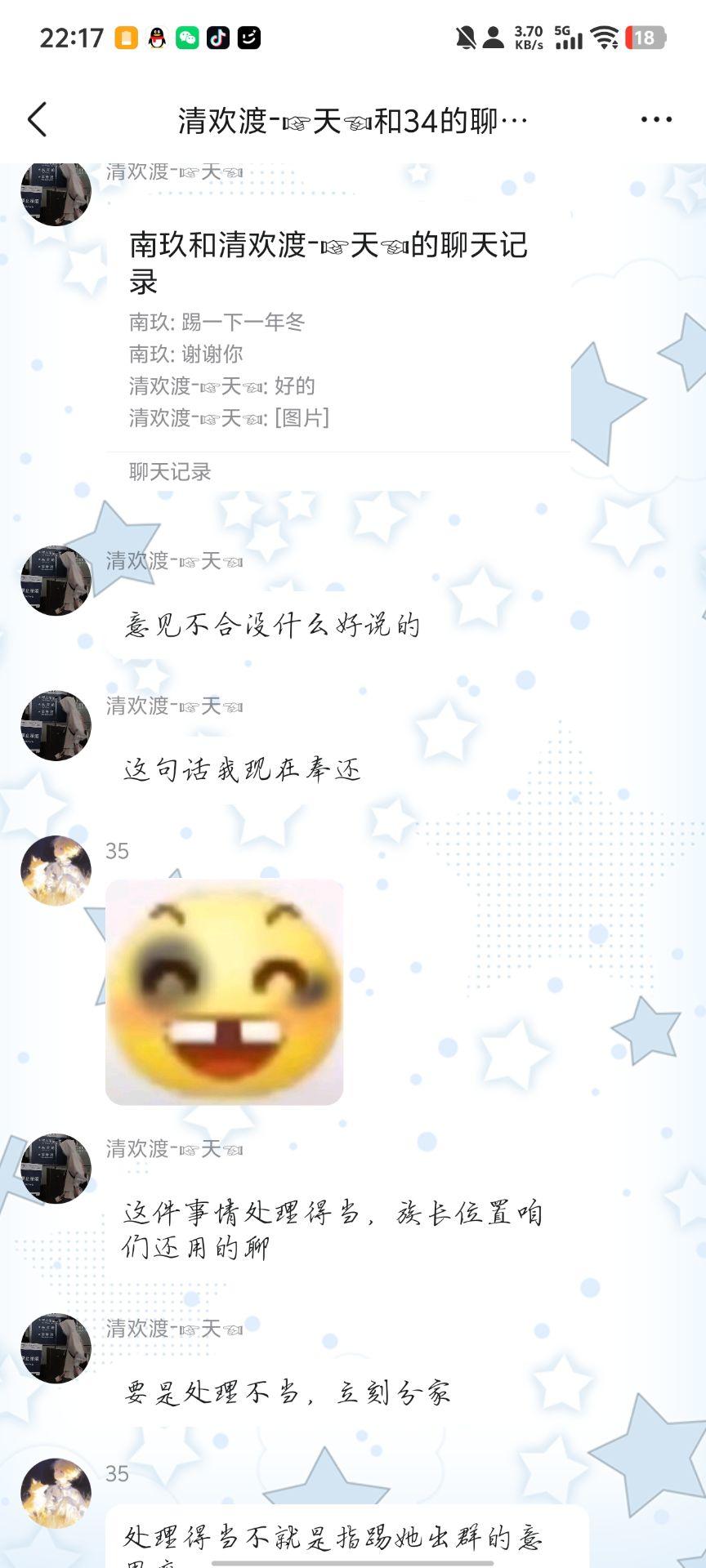706x1568 pixels.
Task: Tap the 5G signal strength indicator
Action: coord(569,37)
